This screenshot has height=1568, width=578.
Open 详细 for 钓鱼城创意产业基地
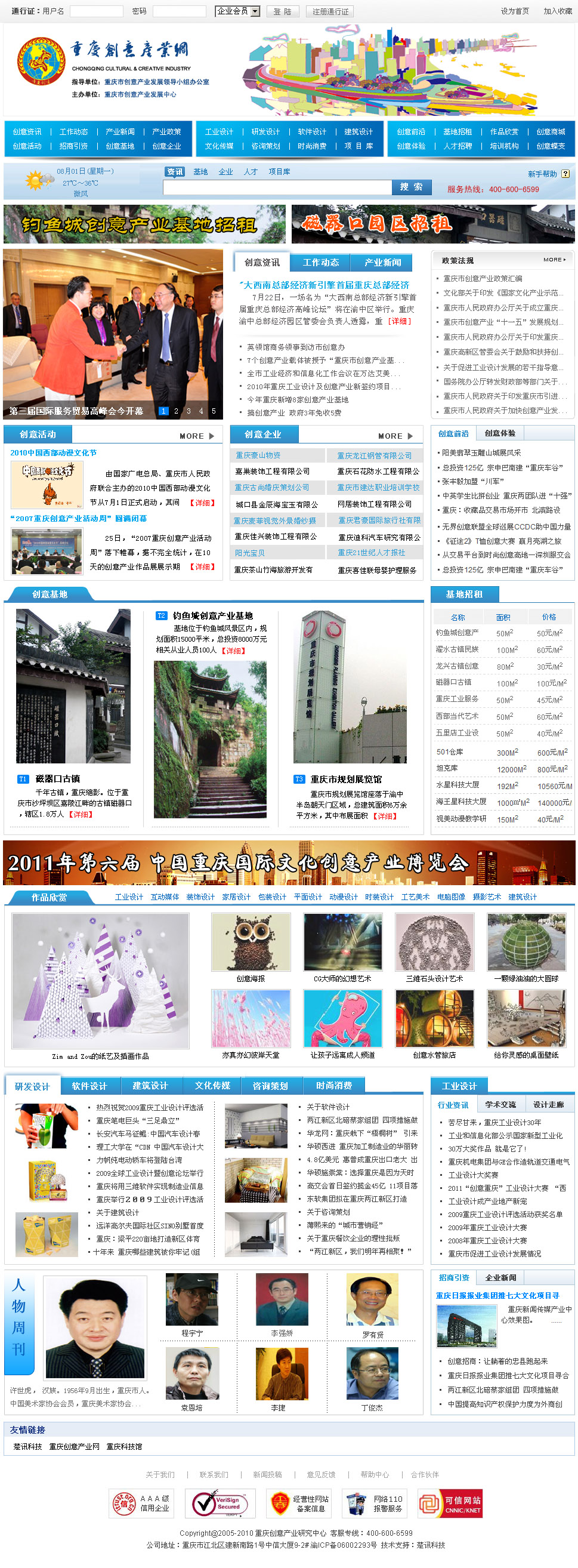[x=233, y=651]
